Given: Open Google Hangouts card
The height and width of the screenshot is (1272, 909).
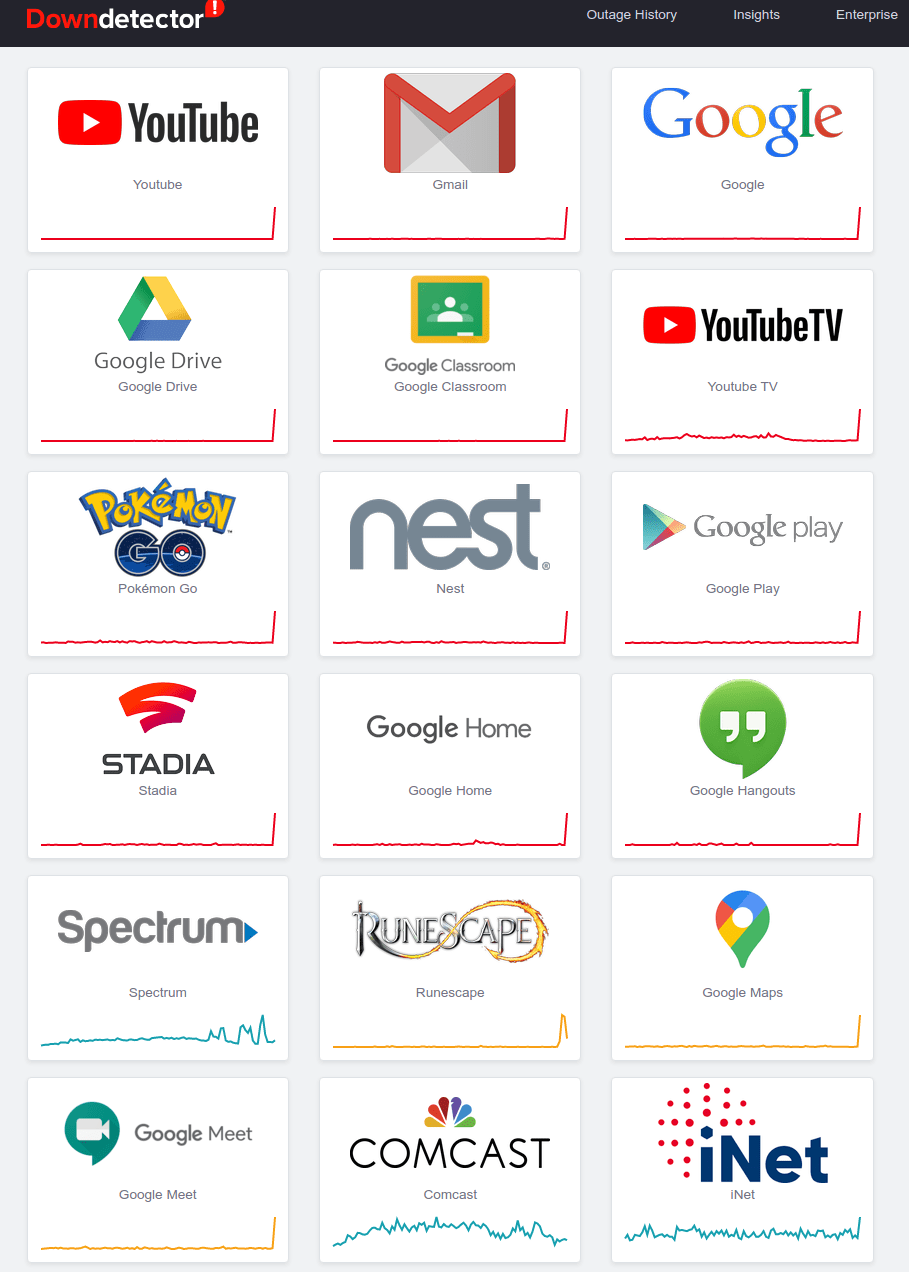Looking at the screenshot, I should [742, 766].
